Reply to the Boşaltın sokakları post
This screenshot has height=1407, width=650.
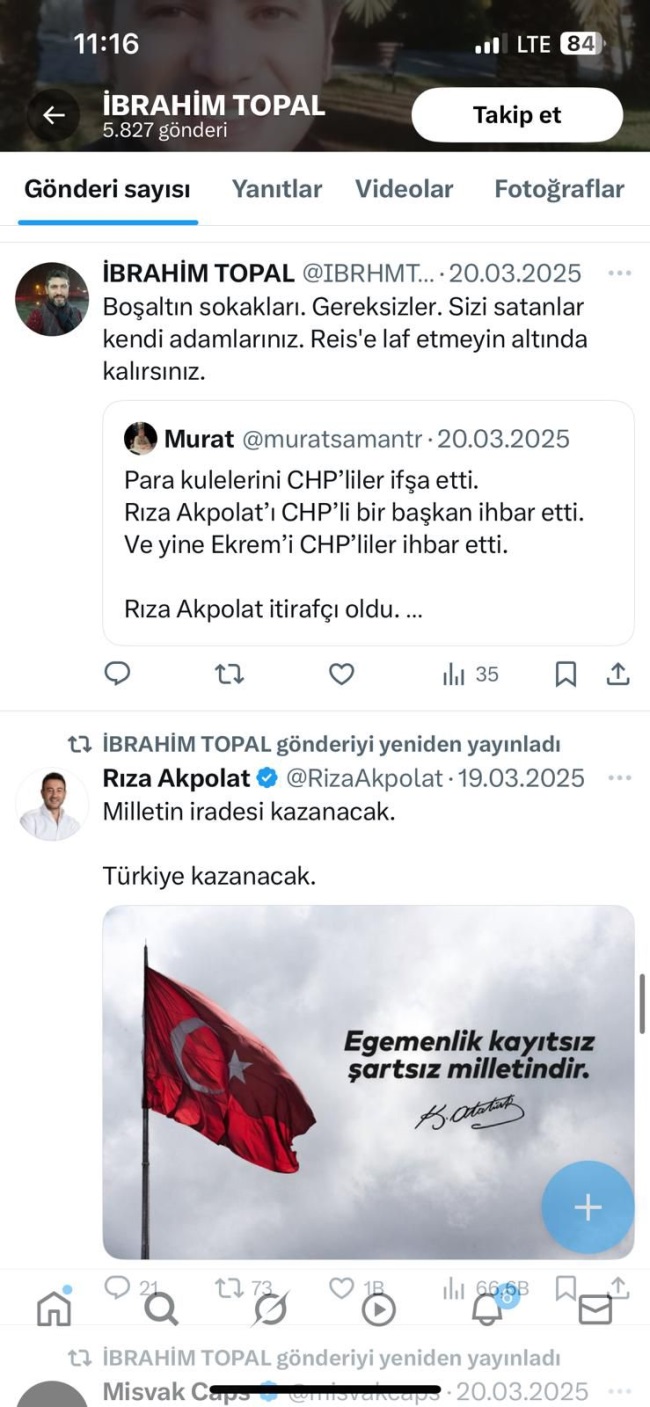pos(118,674)
